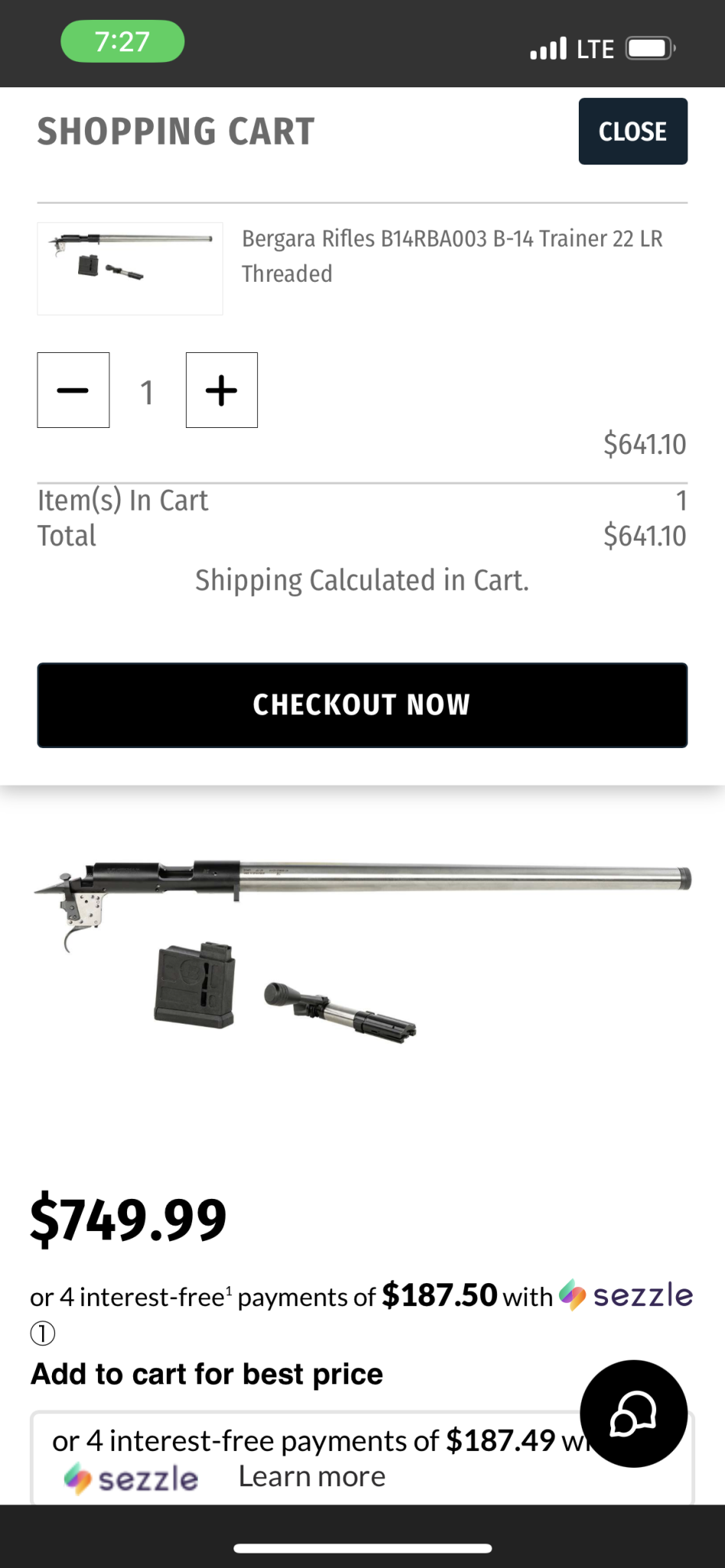Tap Learn more about Sezzle payments
This screenshot has width=725, height=1568.
coord(312,1476)
